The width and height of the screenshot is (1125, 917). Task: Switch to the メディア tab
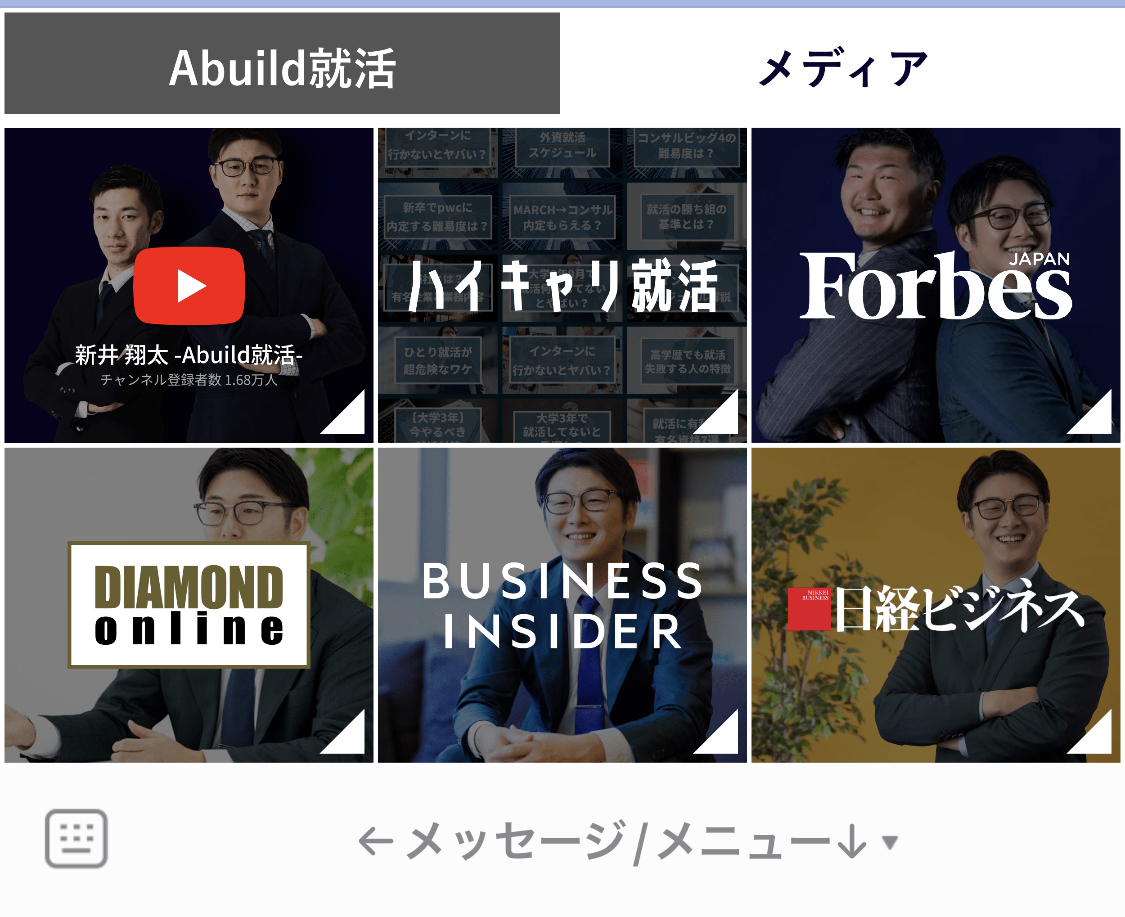pyautogui.click(x=842, y=67)
